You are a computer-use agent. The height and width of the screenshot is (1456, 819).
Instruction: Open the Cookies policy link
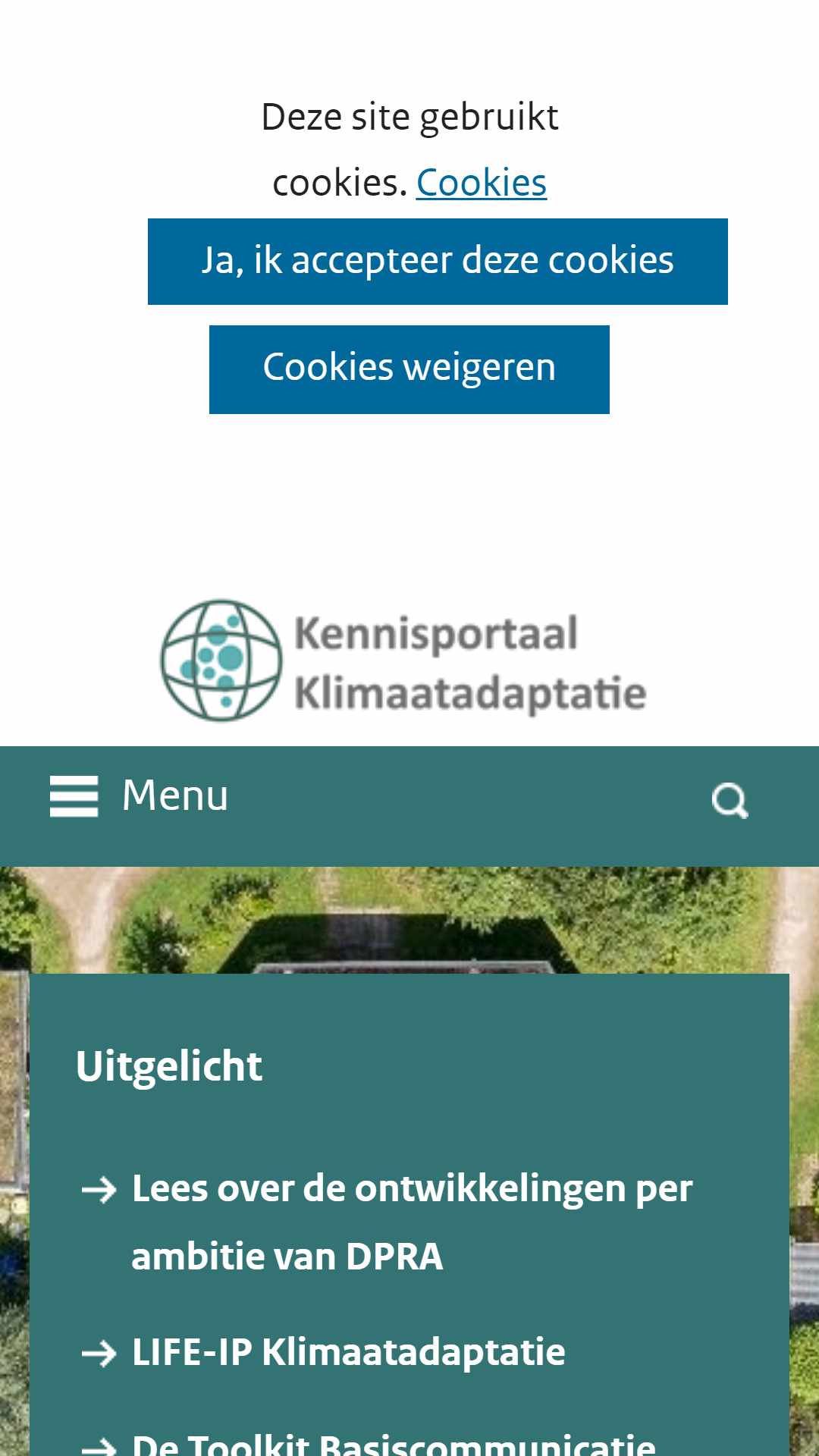(482, 183)
